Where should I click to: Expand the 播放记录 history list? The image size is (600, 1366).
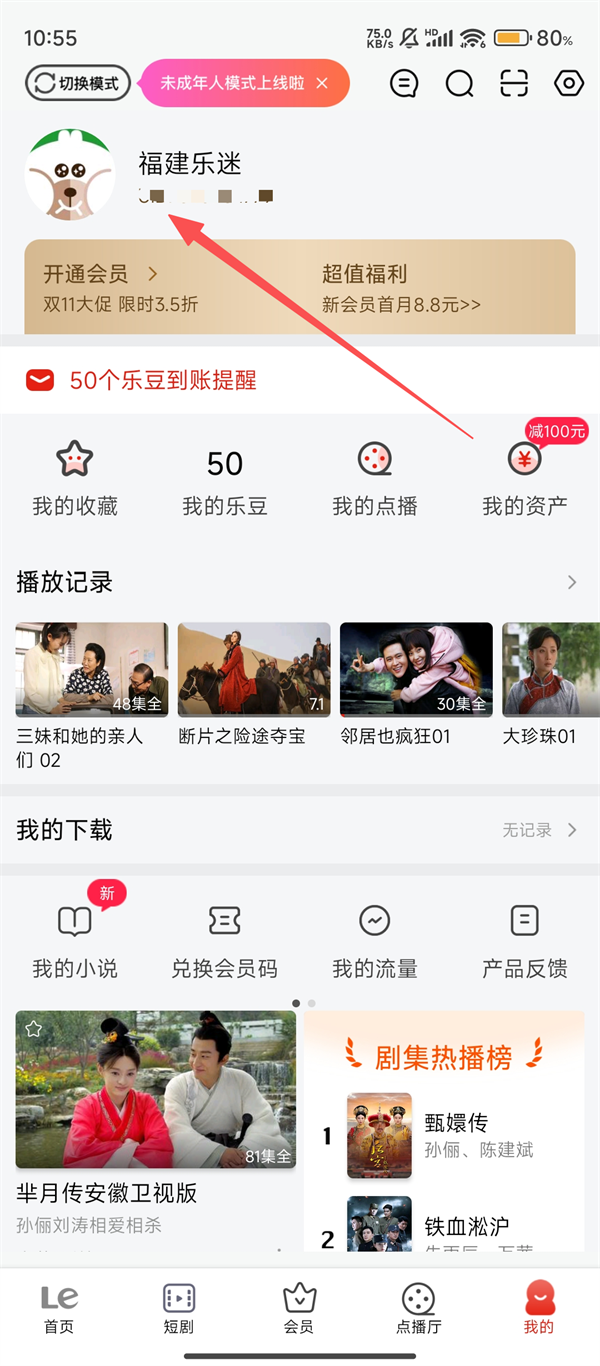pyautogui.click(x=572, y=582)
